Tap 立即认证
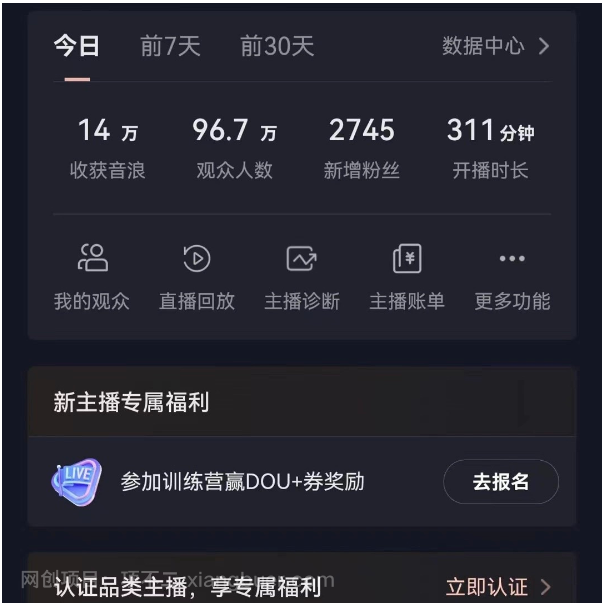This screenshot has height=606, width=604. pyautogui.click(x=498, y=586)
